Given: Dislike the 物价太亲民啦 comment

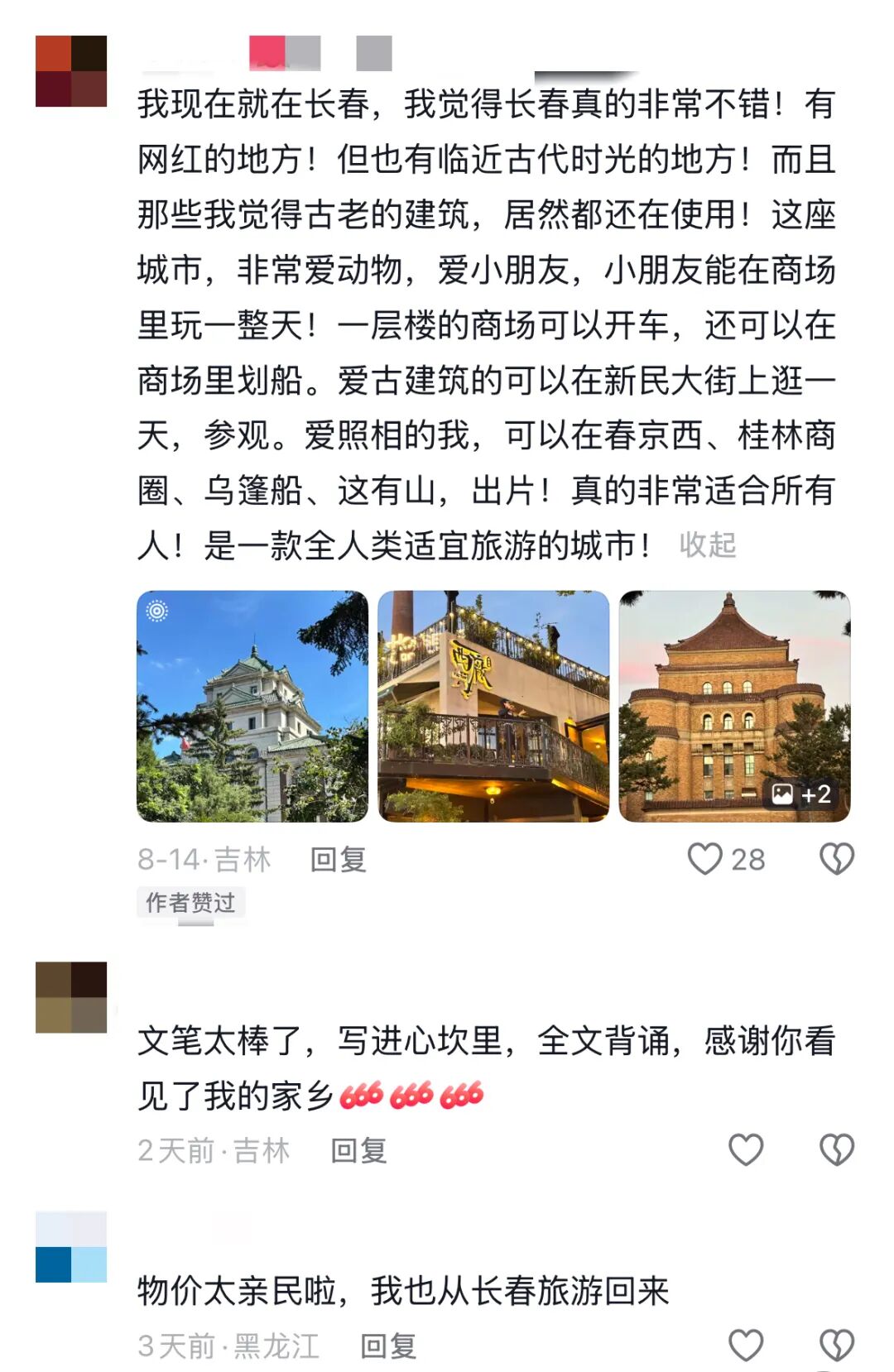Looking at the screenshot, I should (836, 1346).
